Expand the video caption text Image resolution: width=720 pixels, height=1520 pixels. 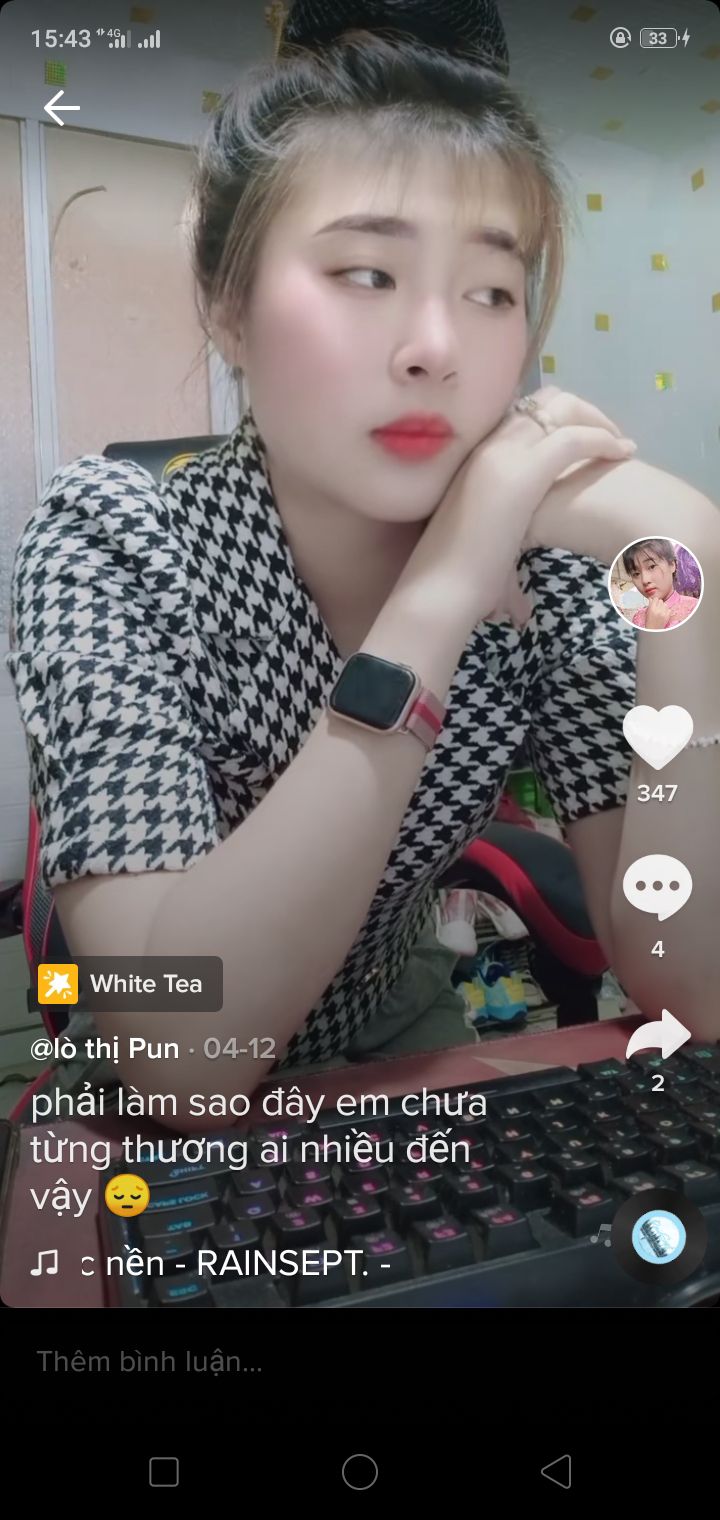250,1148
